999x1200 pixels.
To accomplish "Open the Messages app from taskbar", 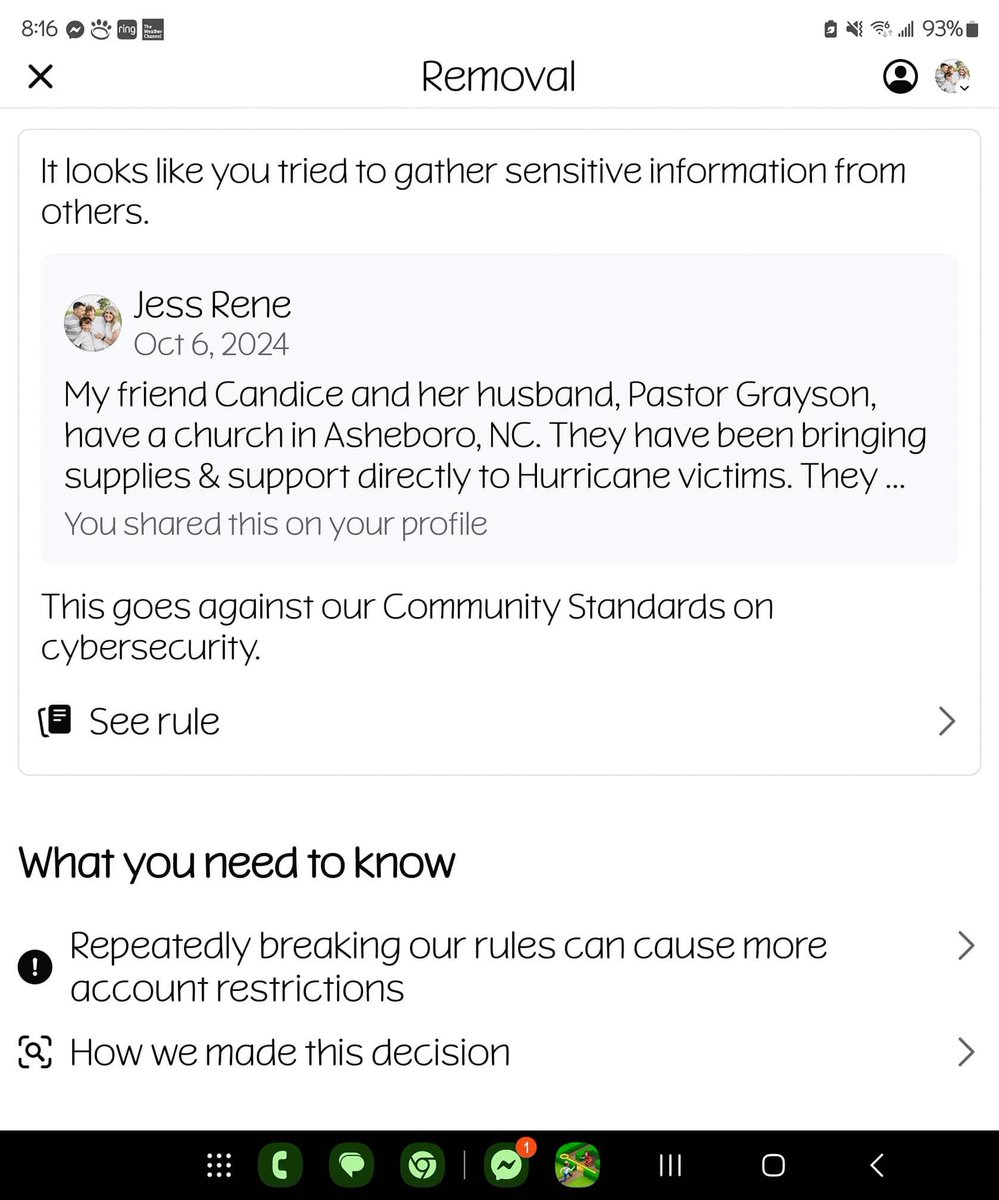I will [x=351, y=1165].
